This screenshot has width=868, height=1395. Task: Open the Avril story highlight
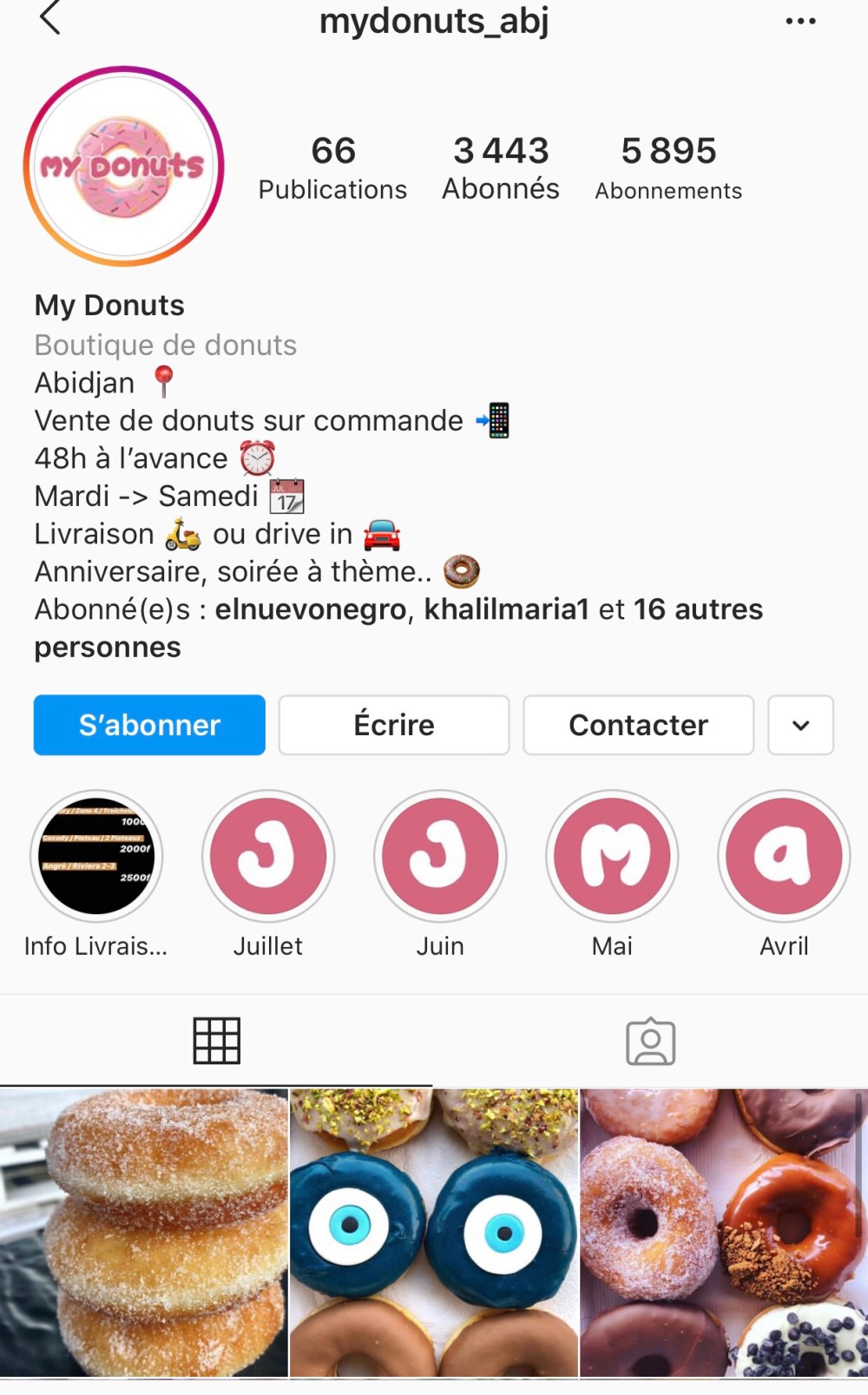pos(784,856)
